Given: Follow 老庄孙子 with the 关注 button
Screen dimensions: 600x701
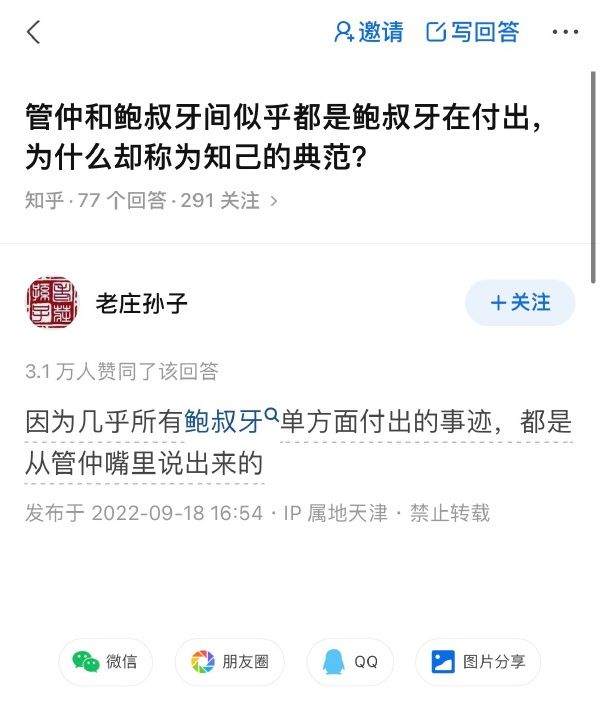Looking at the screenshot, I should [x=520, y=302].
